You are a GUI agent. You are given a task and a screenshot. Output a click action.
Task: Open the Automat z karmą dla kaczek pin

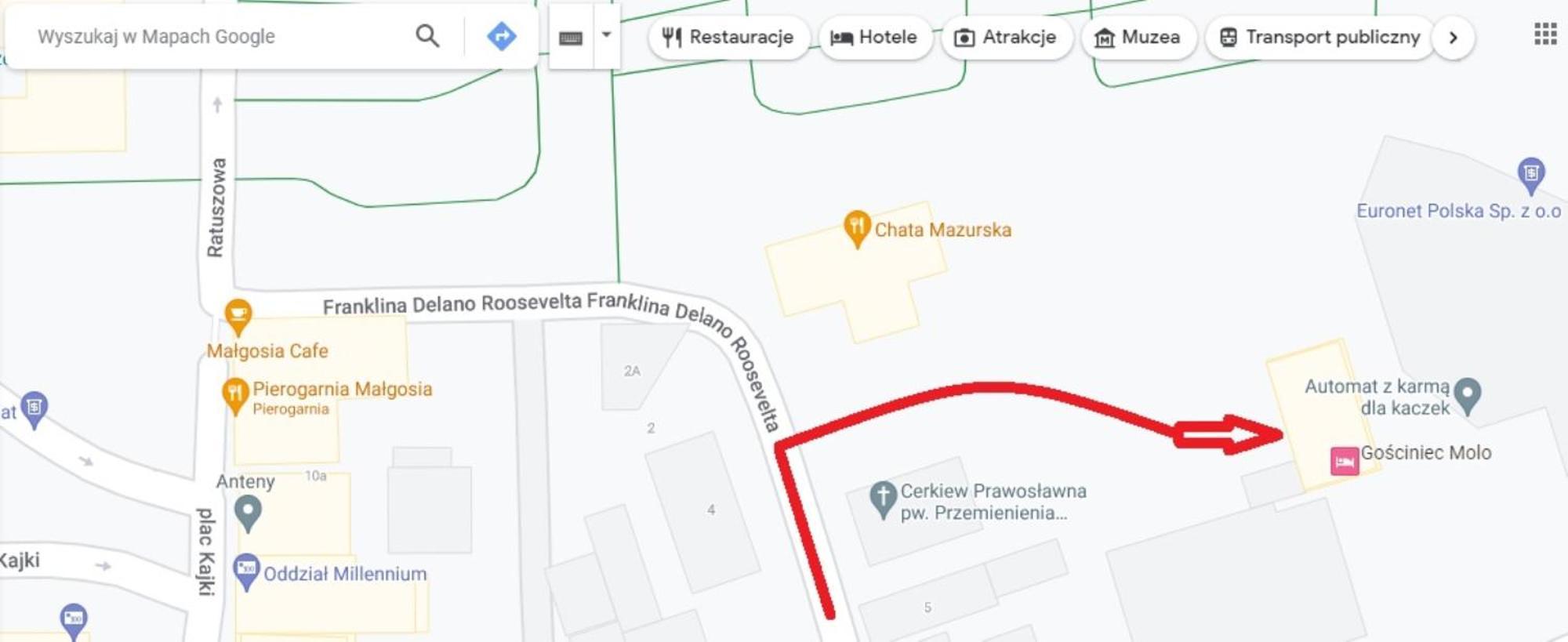coord(1467,394)
